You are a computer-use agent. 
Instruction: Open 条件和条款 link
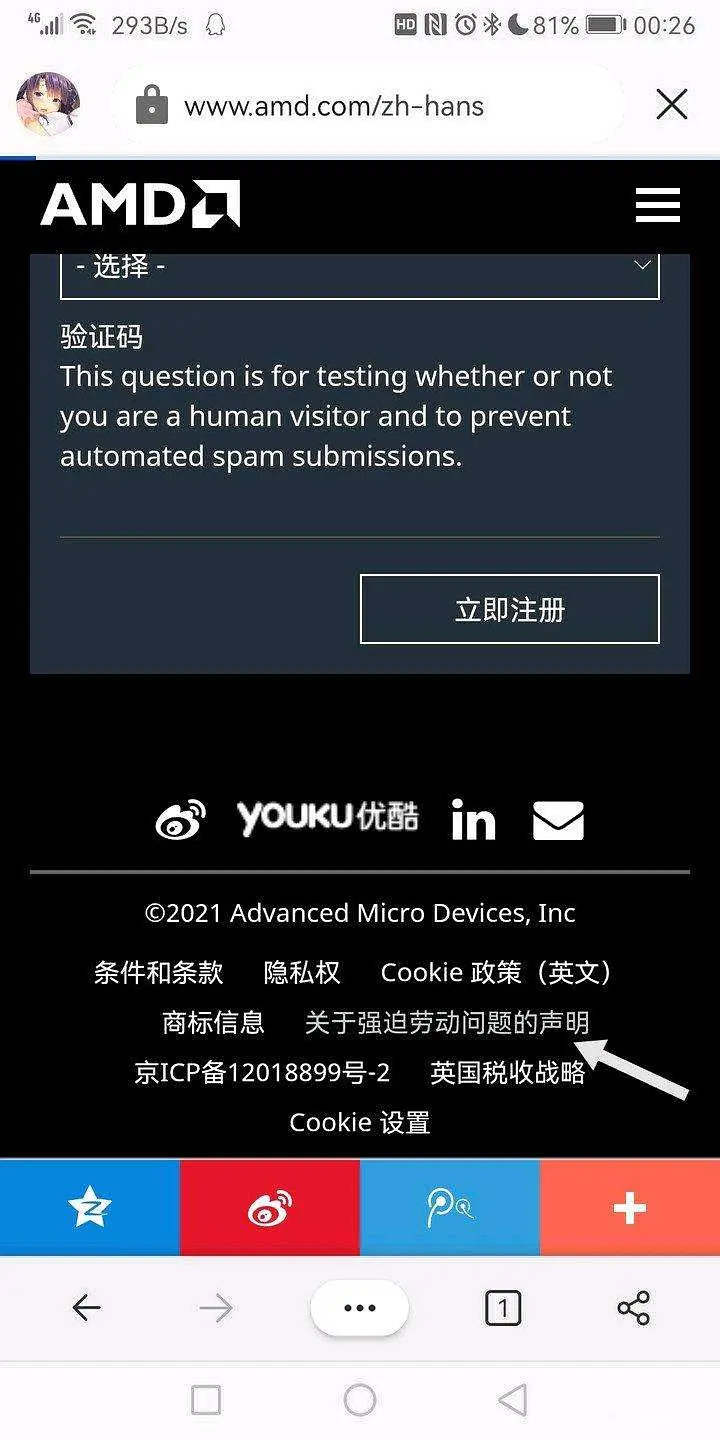[x=158, y=972]
